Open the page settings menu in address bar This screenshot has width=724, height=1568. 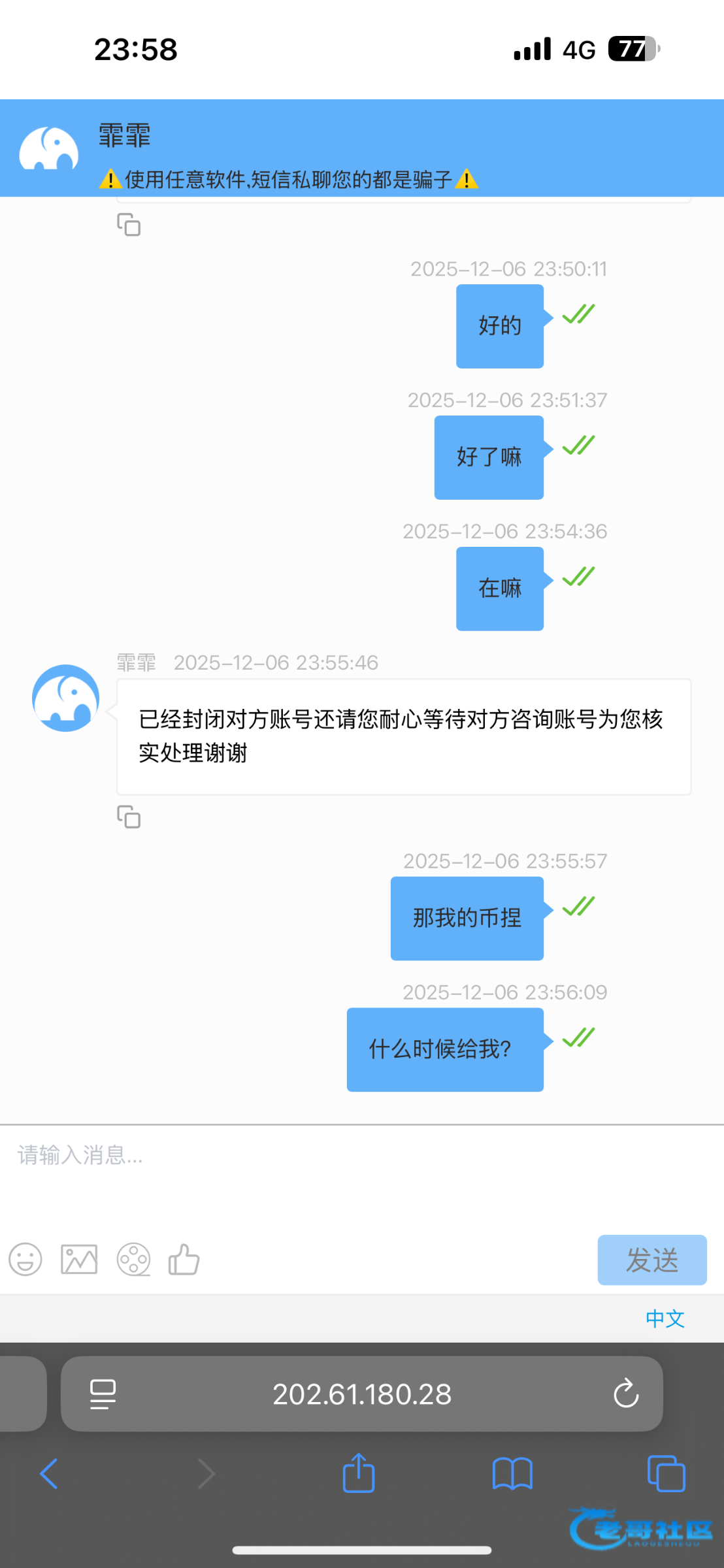(x=103, y=1394)
